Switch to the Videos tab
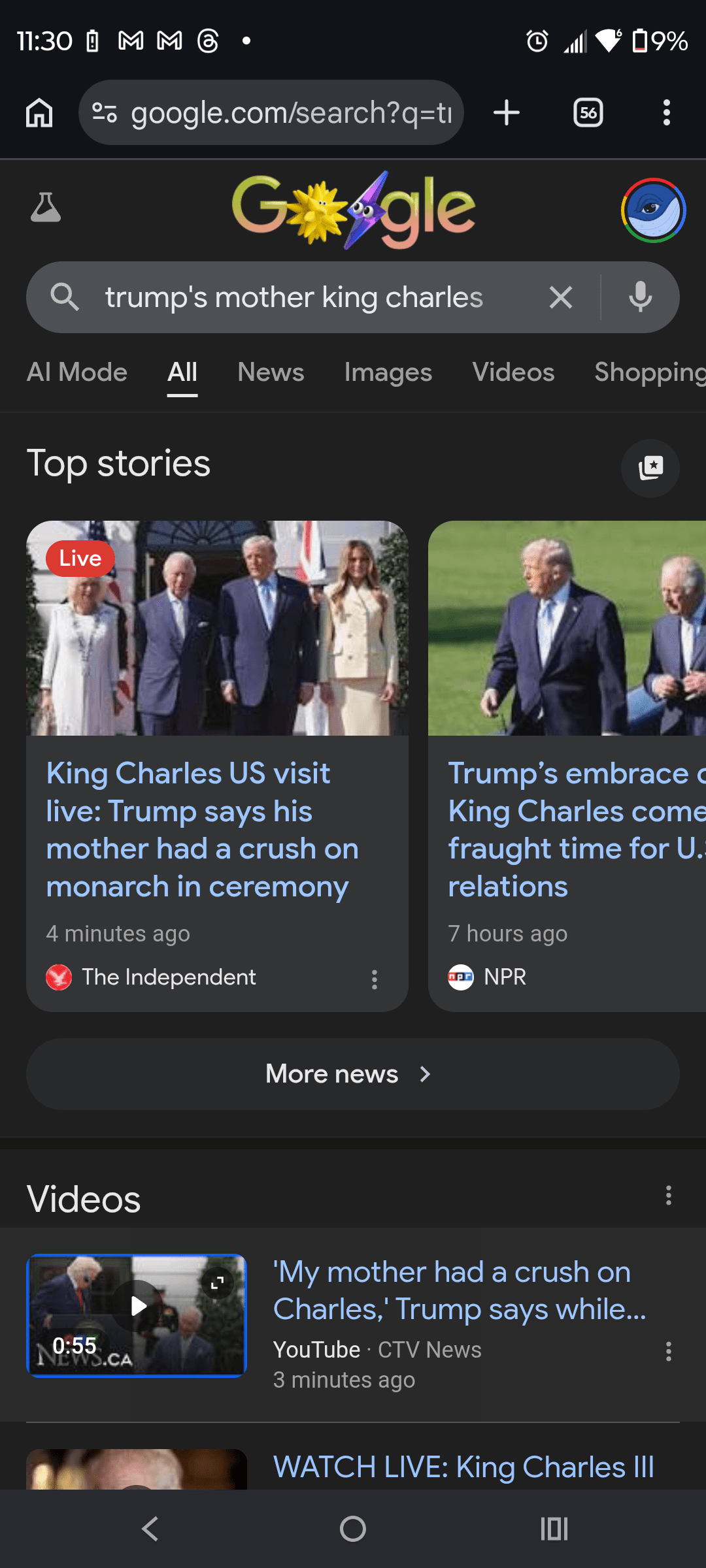 [x=513, y=372]
